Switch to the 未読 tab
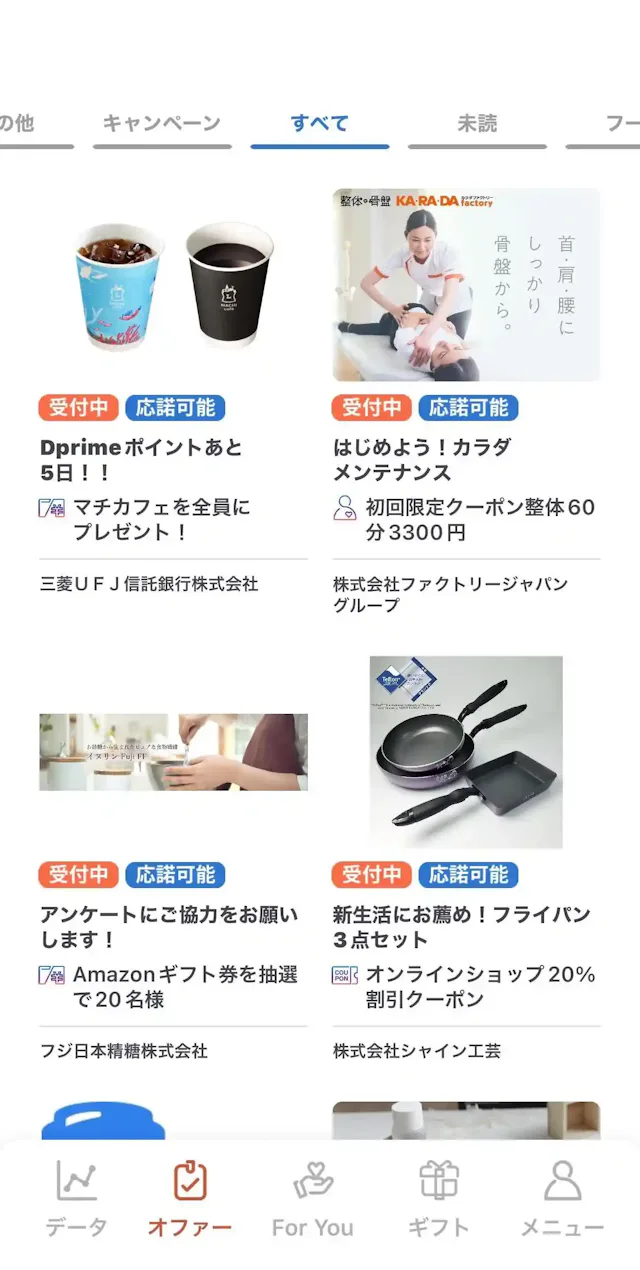The height and width of the screenshot is (1270, 640). 477,124
